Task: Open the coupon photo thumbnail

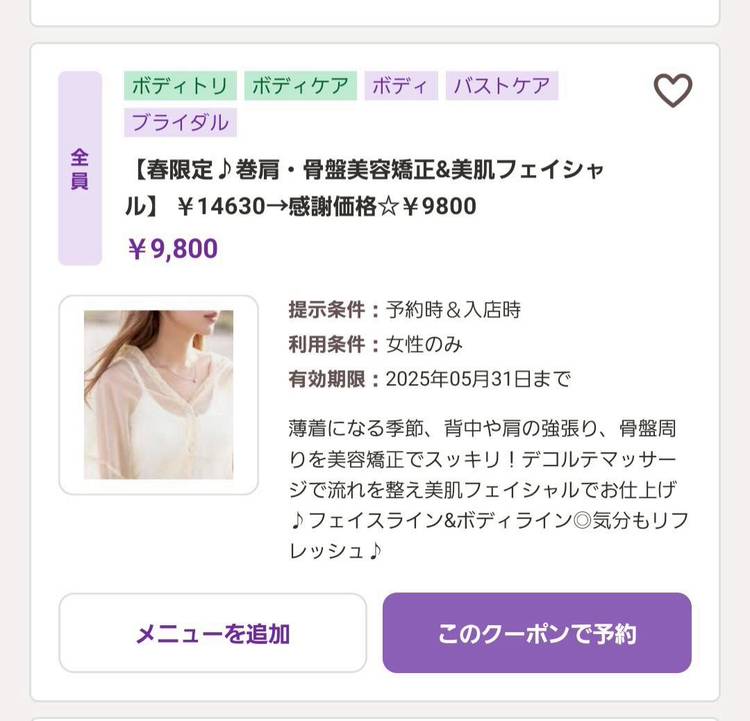Action: (158, 395)
